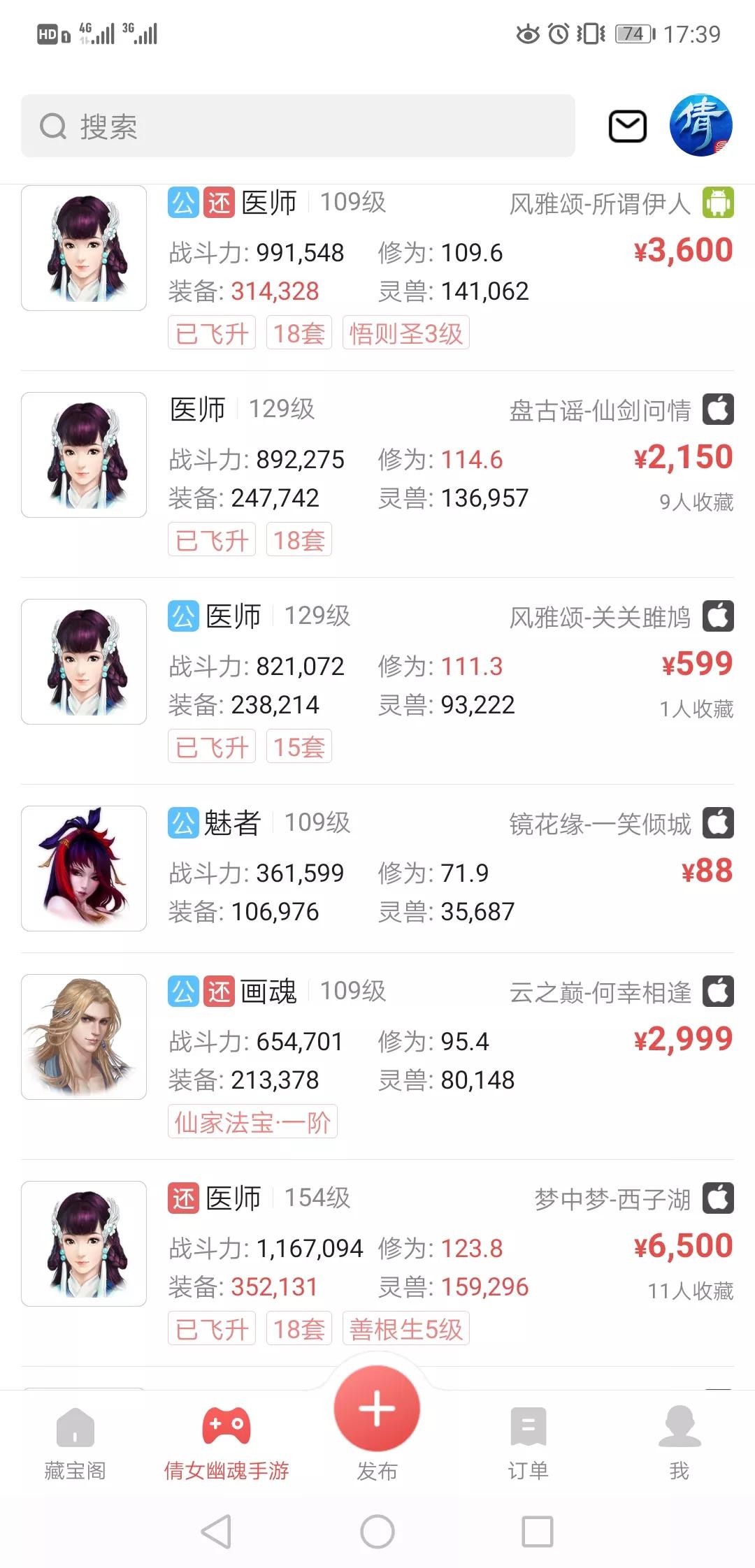Tap the system back triangle button
Image resolution: width=755 pixels, height=1568 pixels.
(x=217, y=1532)
